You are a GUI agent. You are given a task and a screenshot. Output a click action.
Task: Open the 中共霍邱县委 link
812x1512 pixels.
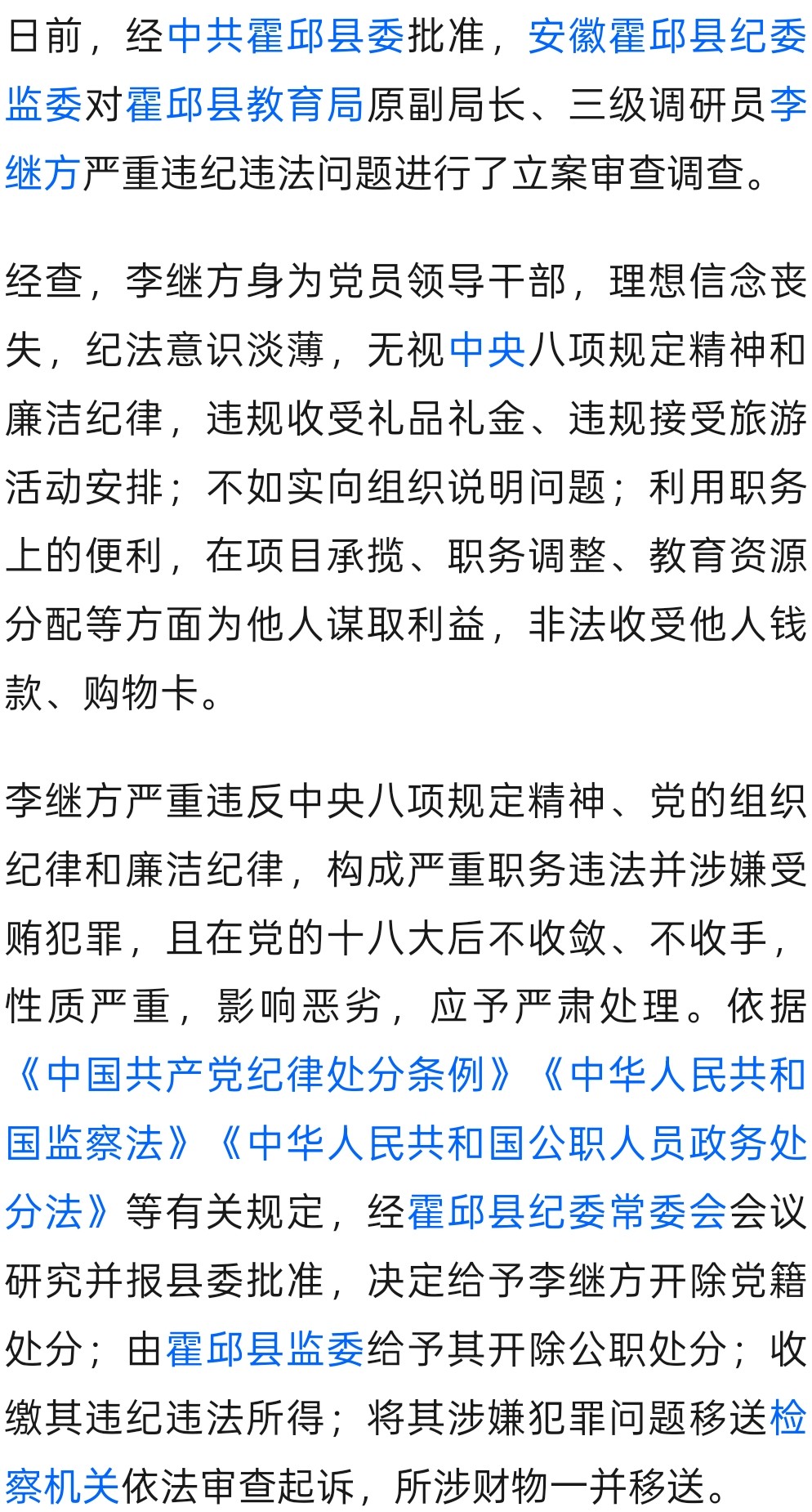286,35
